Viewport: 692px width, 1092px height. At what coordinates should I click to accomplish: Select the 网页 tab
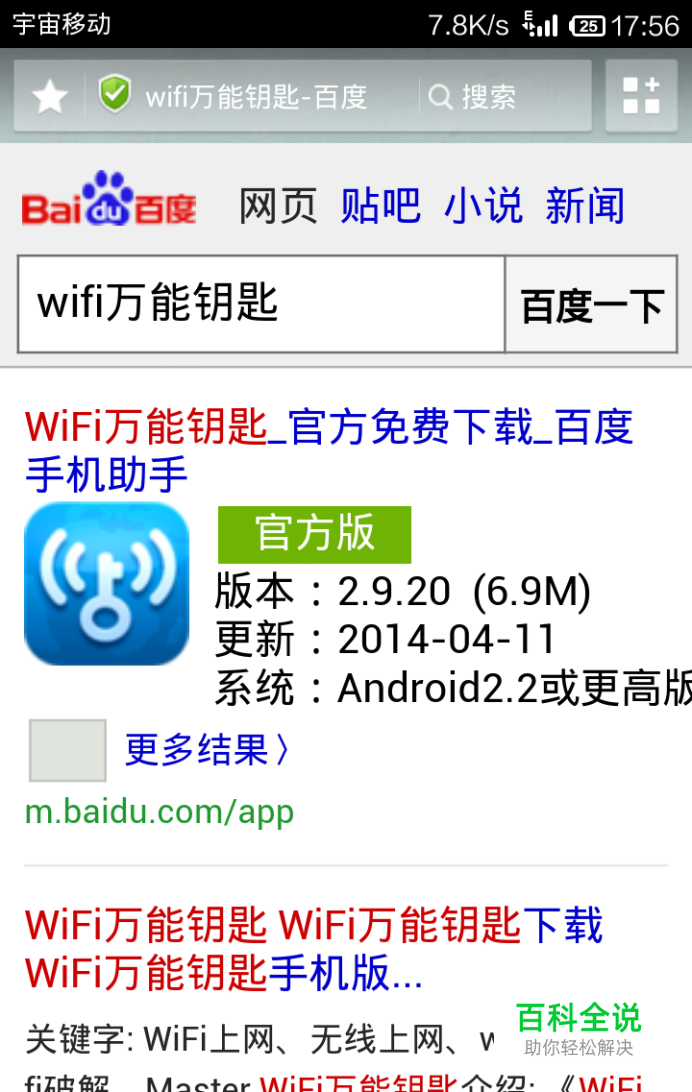(278, 206)
